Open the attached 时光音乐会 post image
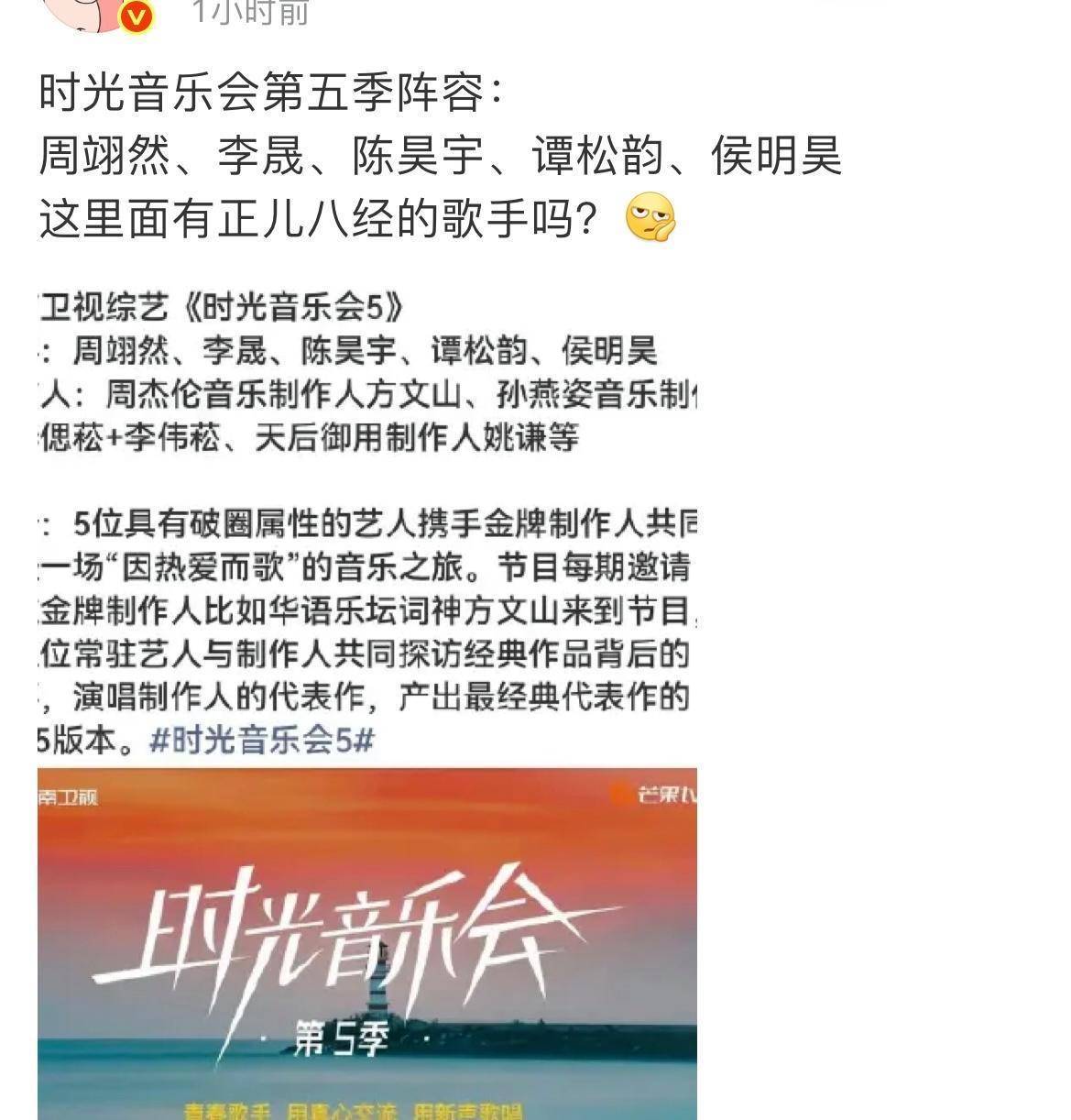Viewport: 1071px width, 1120px height. (366, 697)
